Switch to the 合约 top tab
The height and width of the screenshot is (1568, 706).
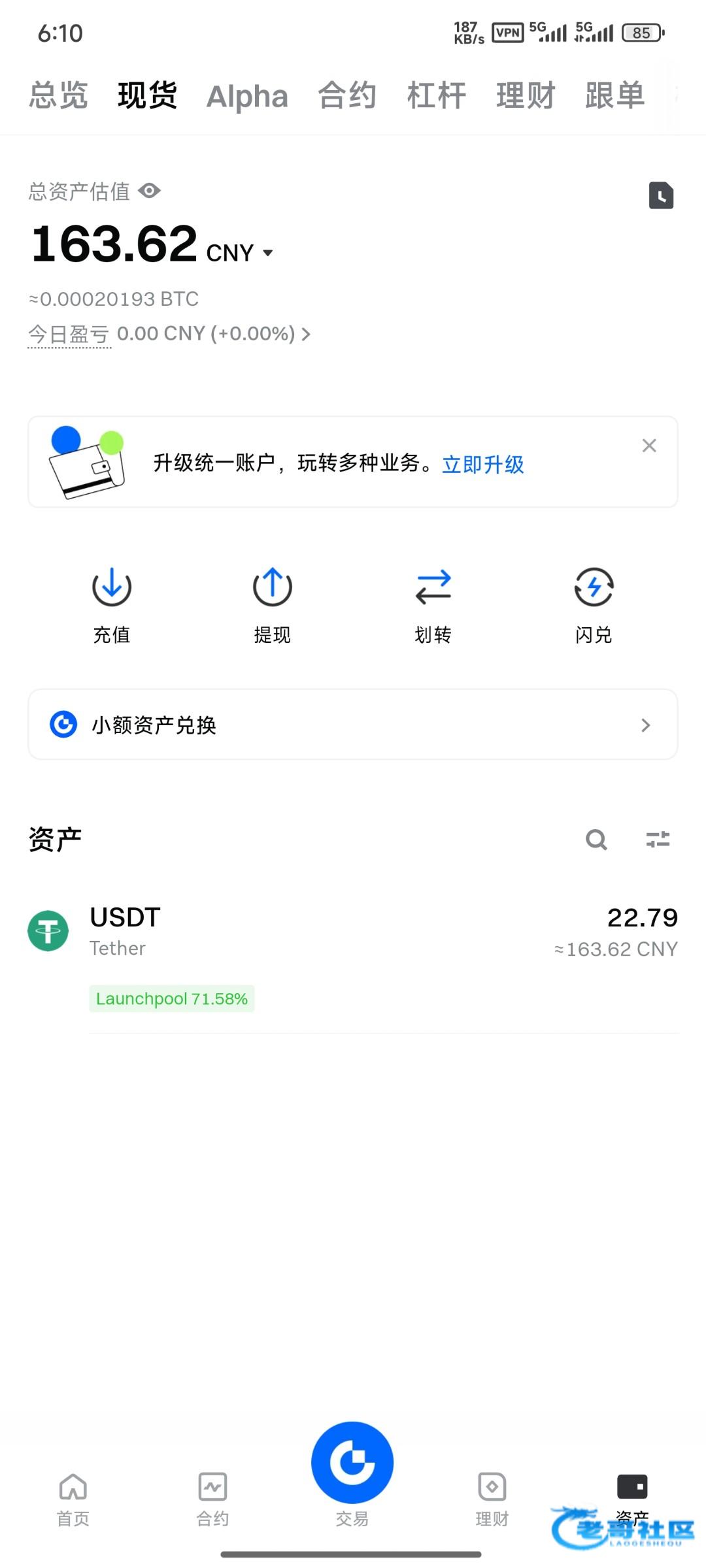(x=347, y=95)
